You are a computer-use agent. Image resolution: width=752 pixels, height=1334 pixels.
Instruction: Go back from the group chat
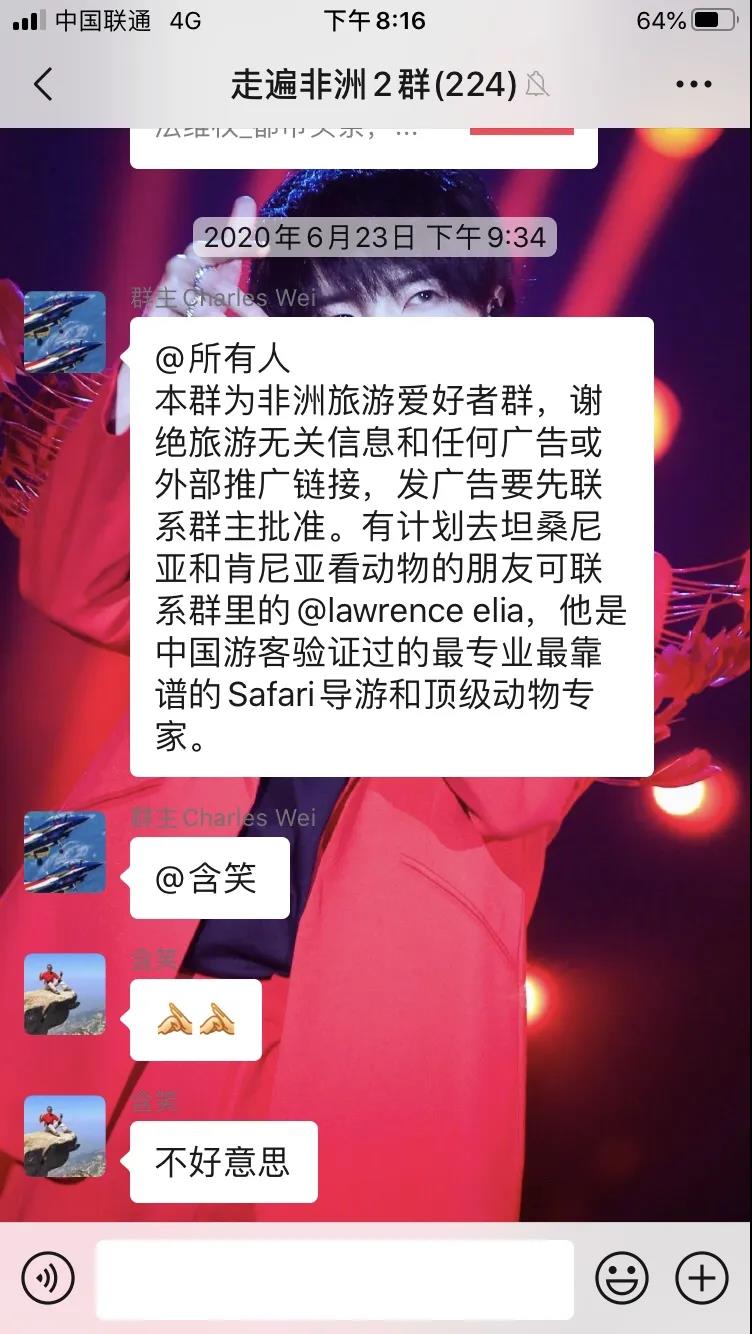[43, 85]
